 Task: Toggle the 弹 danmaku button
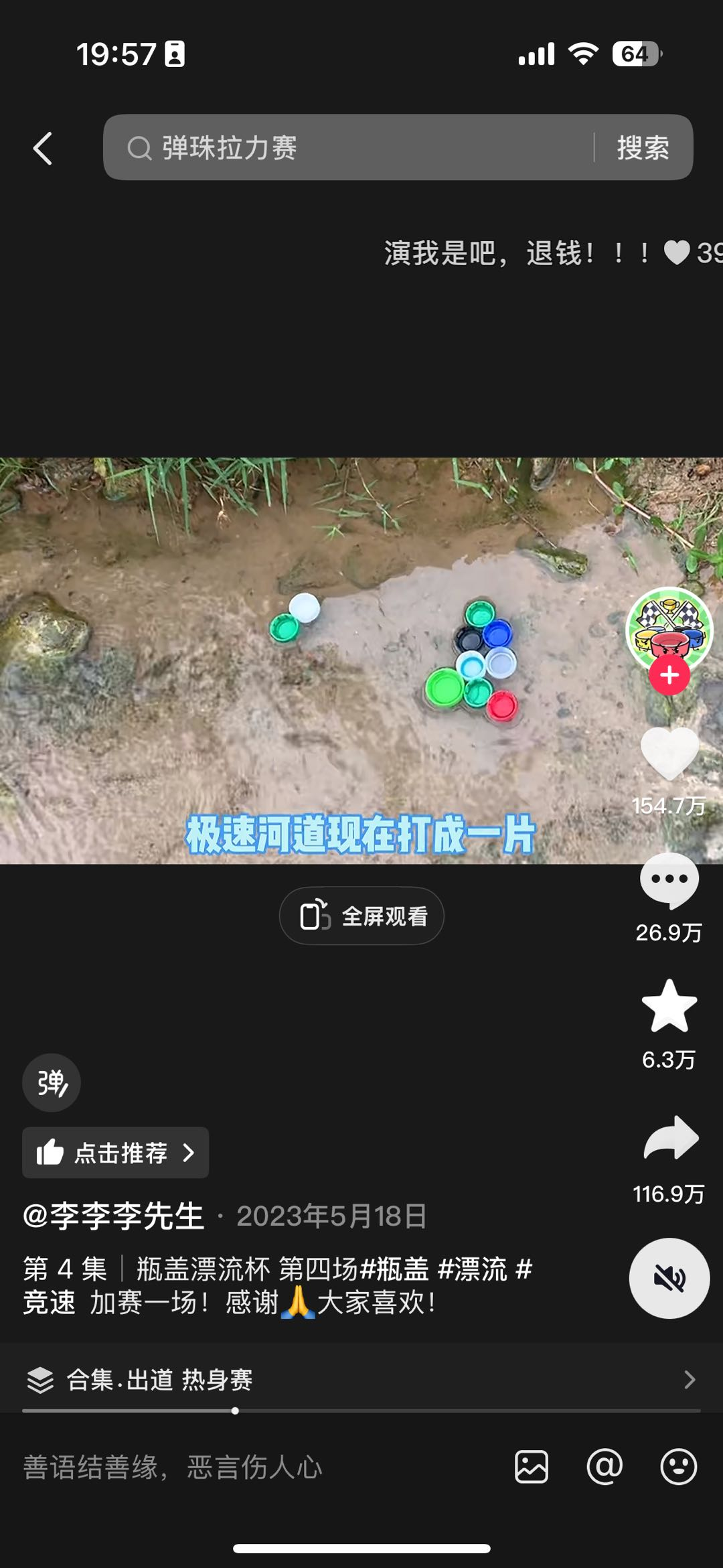coord(52,1083)
